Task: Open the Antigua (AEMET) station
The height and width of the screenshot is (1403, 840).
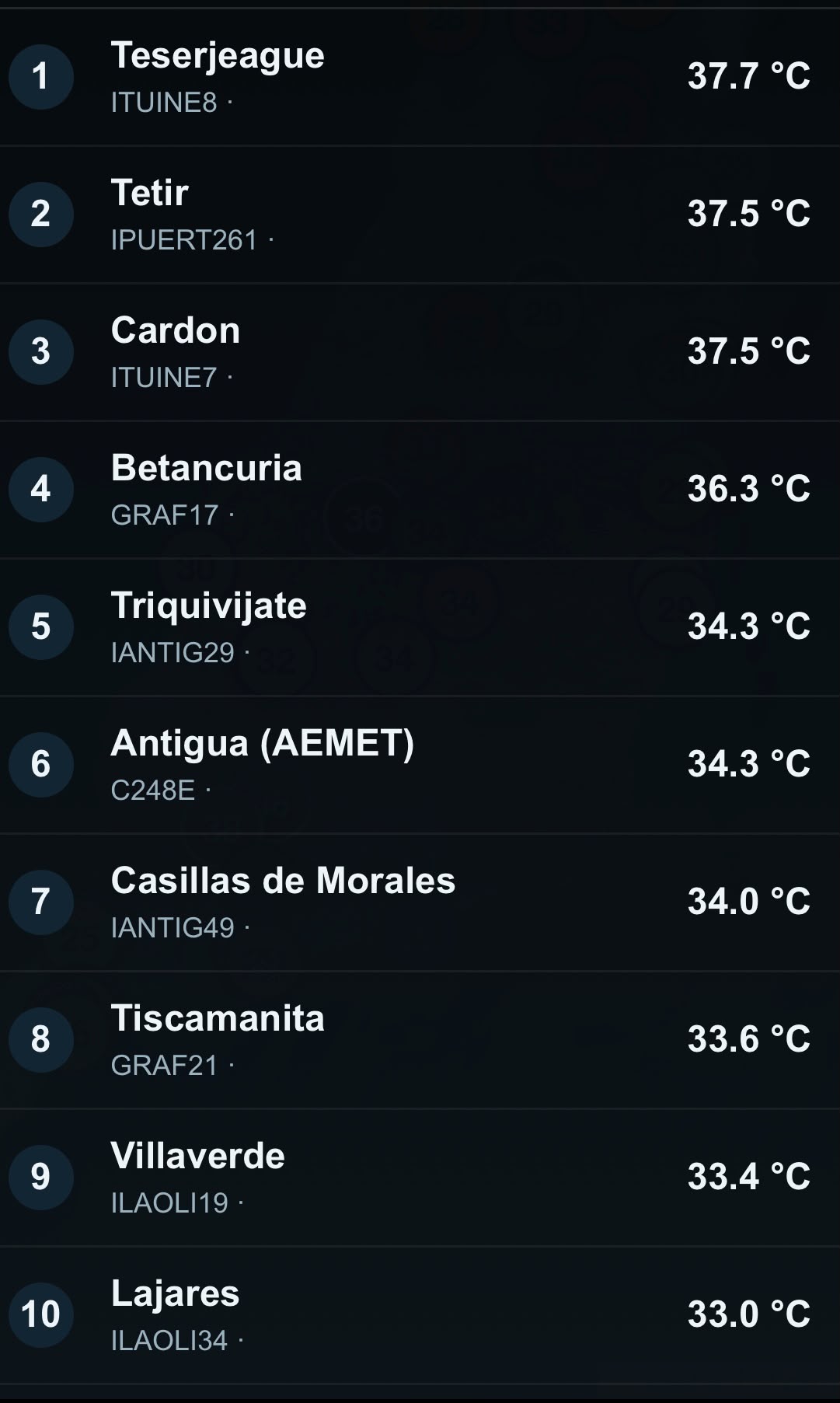Action: [x=420, y=765]
